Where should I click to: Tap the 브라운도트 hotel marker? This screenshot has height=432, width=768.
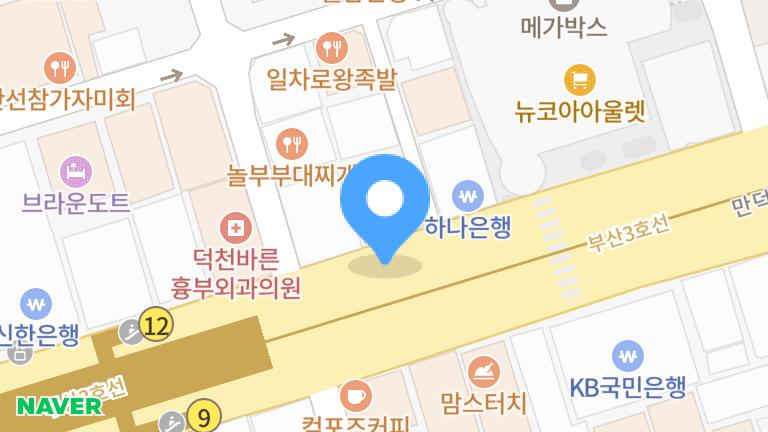click(76, 172)
